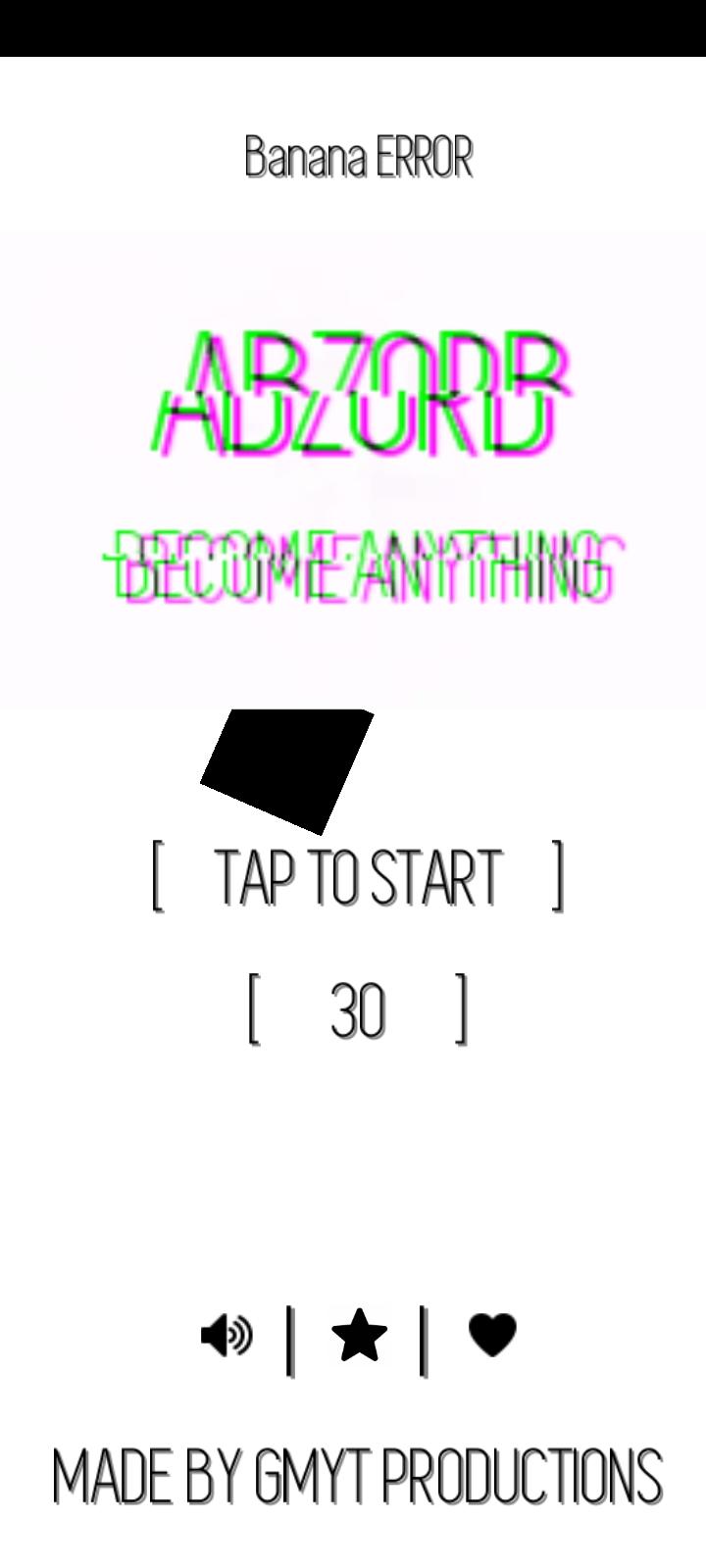This screenshot has width=706, height=1568.
Task: Toggle the sound speaker icon
Action: 227,1335
